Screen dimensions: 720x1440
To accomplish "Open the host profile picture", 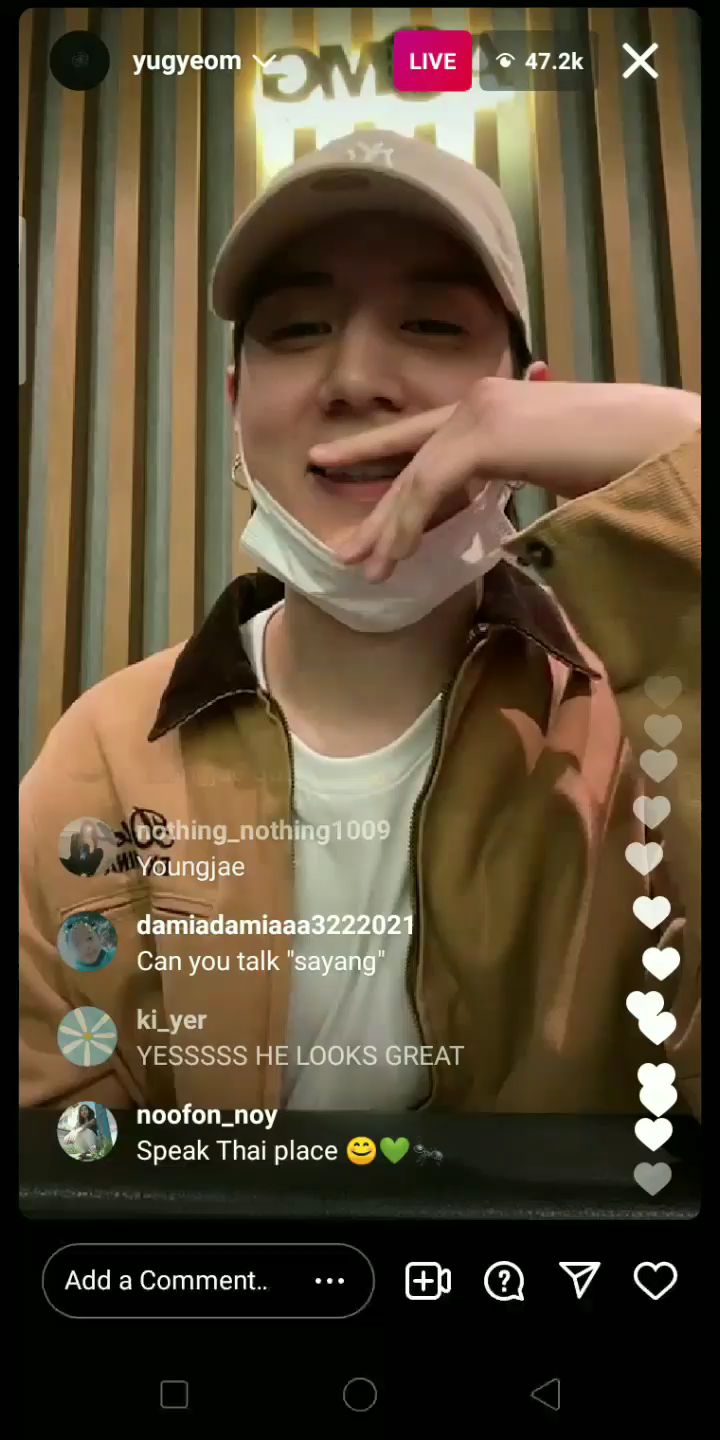I will pos(80,61).
